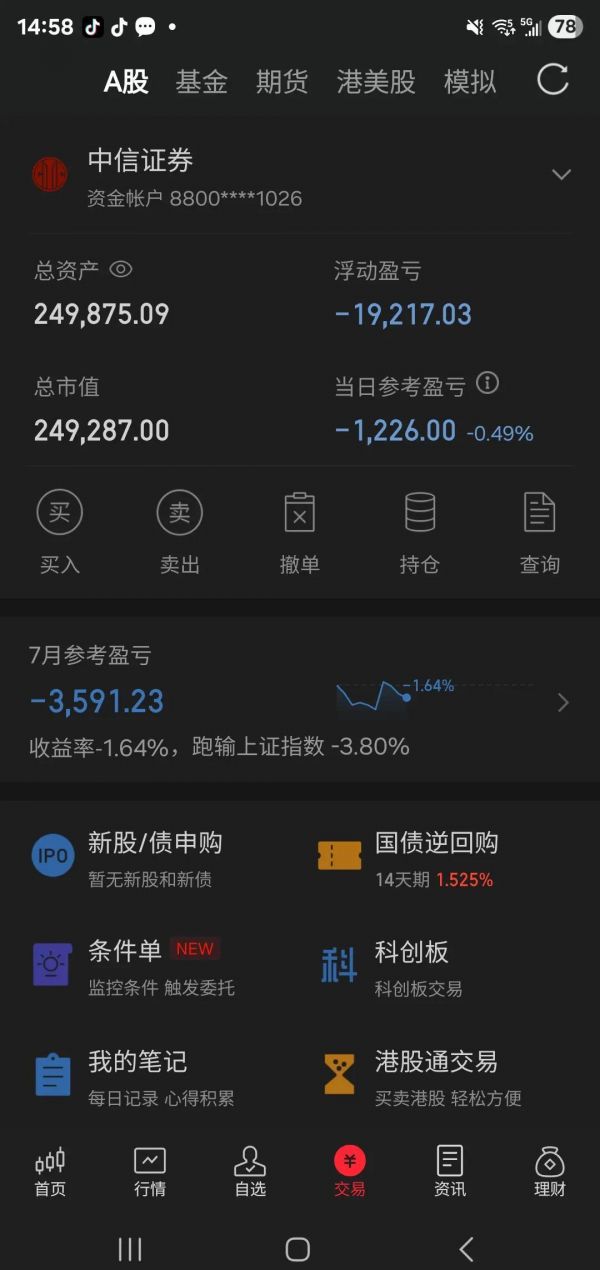Expand the 中信证券 account dropdown
Image resolution: width=600 pixels, height=1270 pixels.
[561, 175]
